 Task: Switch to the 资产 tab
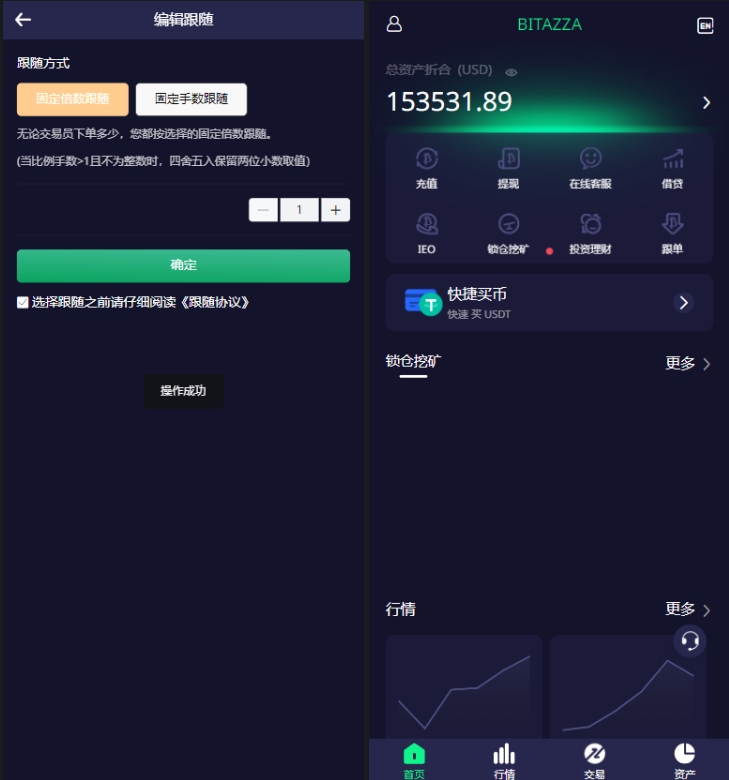point(684,759)
